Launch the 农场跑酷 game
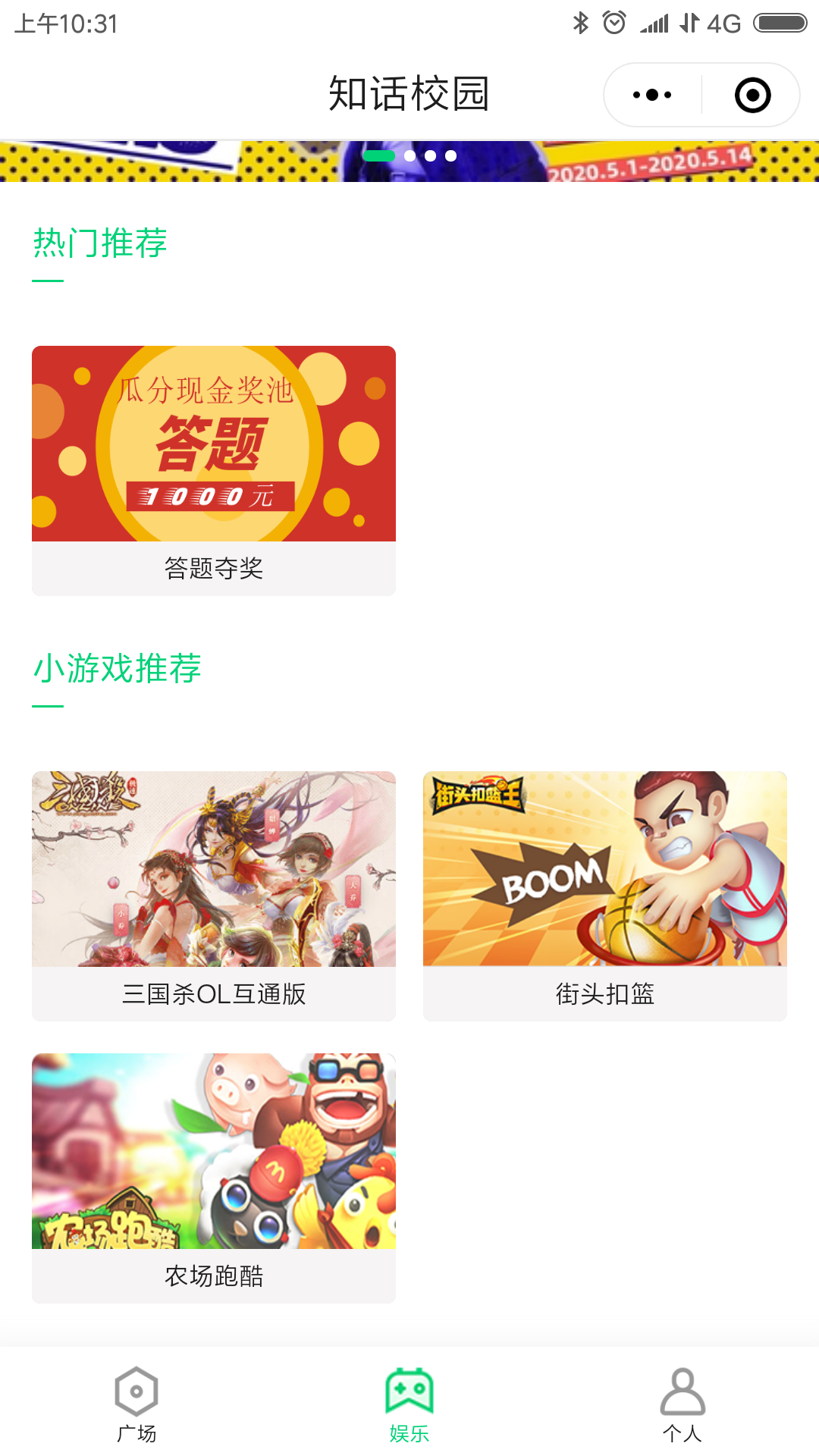The height and width of the screenshot is (1456, 819). 214,1177
